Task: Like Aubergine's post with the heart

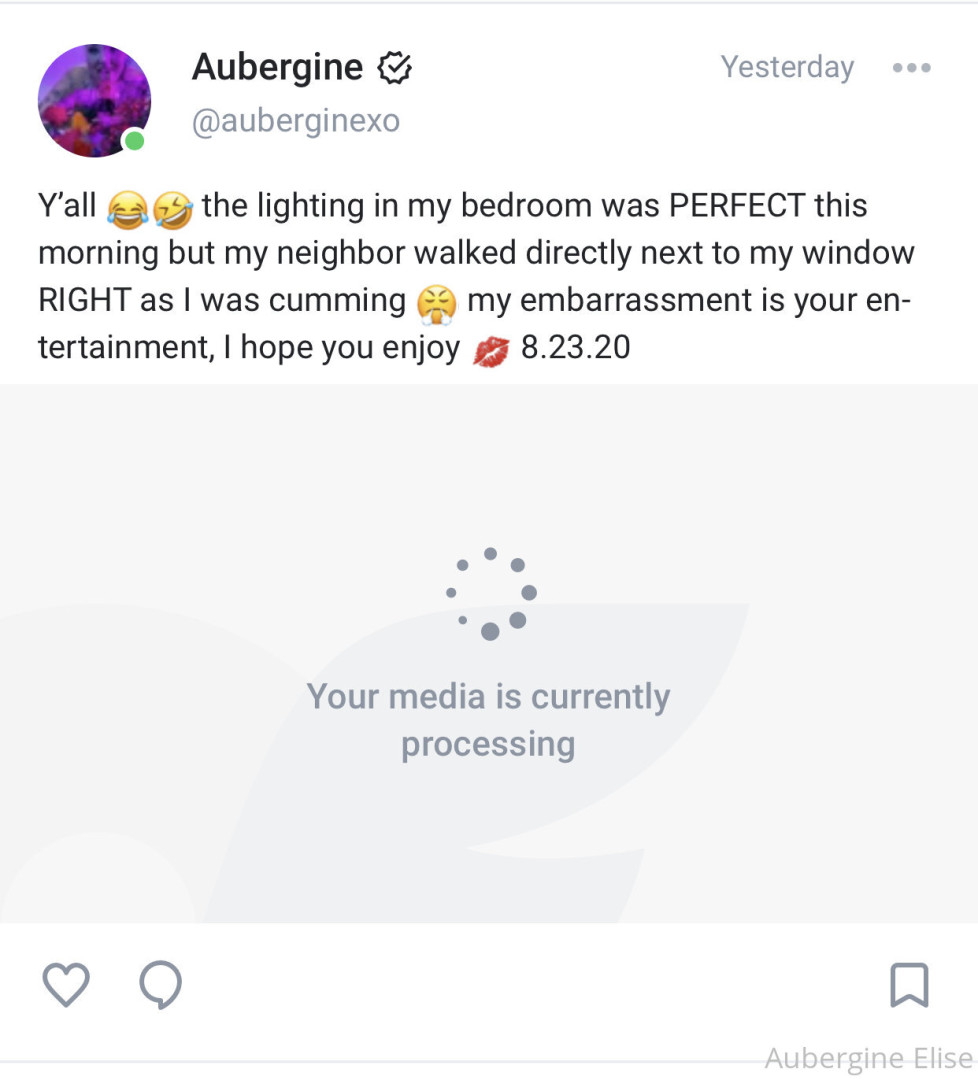Action: click(66, 985)
